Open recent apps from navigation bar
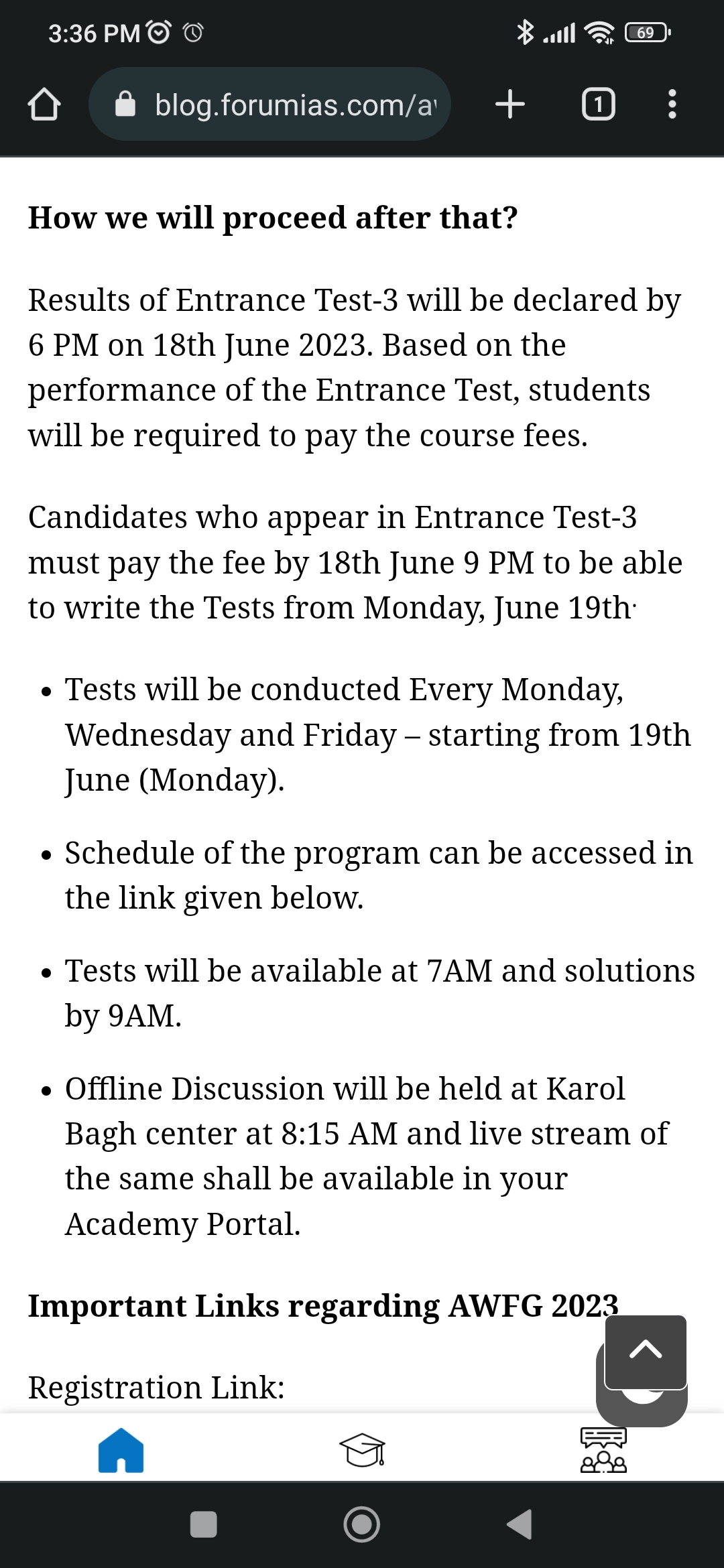This screenshot has height=1568, width=724. click(204, 1524)
